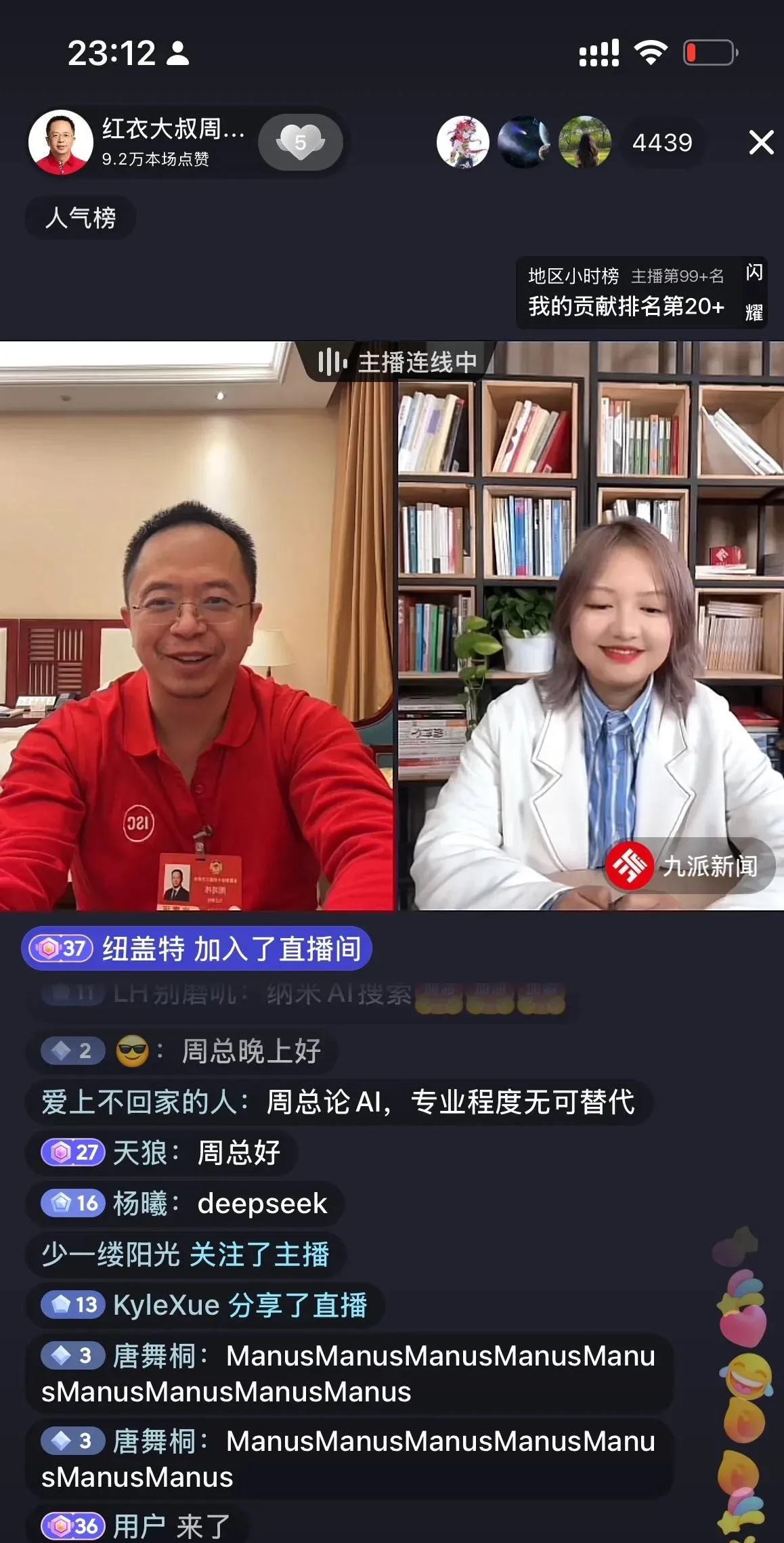
Task: Open the first viewer avatar at top
Action: tap(463, 142)
